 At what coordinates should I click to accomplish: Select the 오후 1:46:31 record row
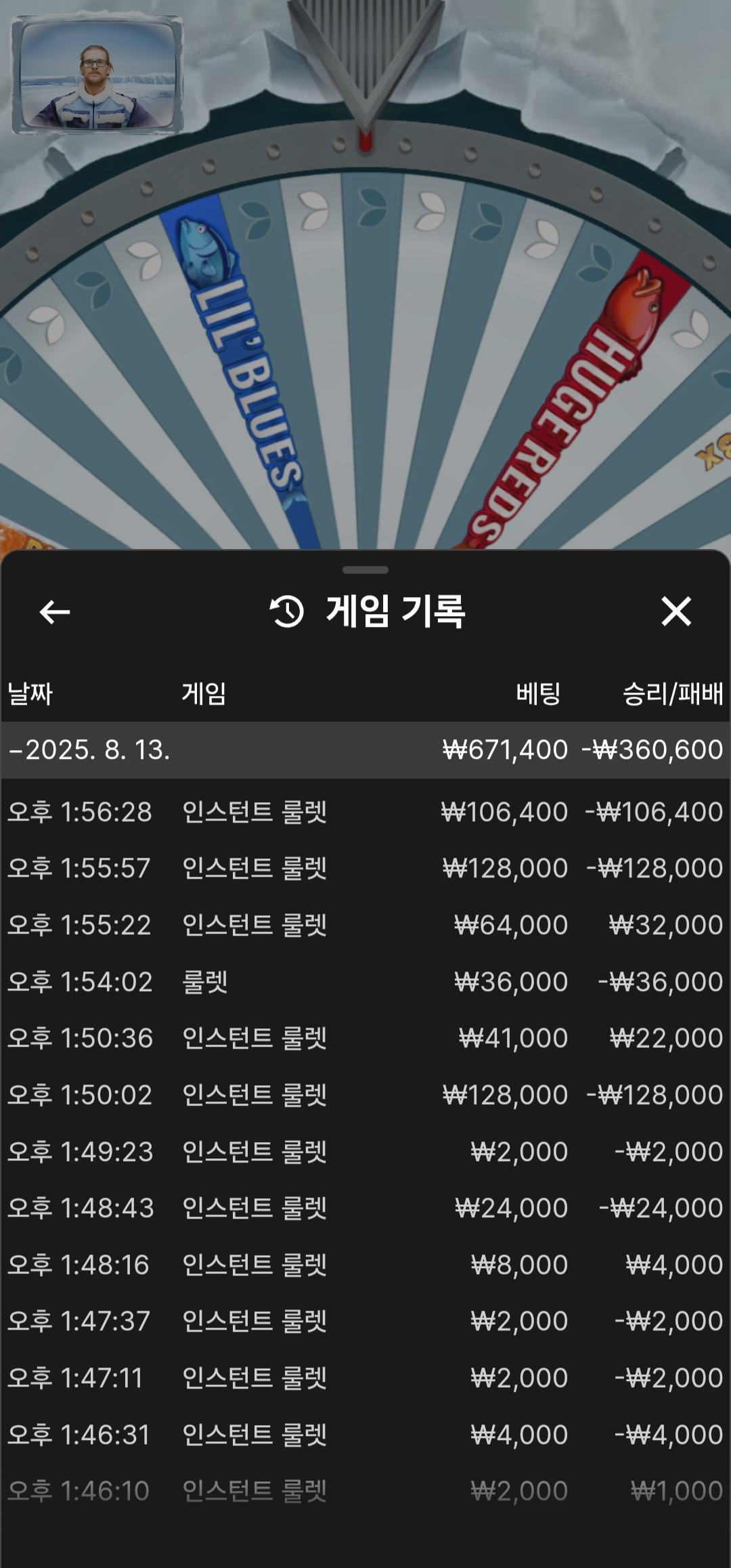coord(365,1435)
